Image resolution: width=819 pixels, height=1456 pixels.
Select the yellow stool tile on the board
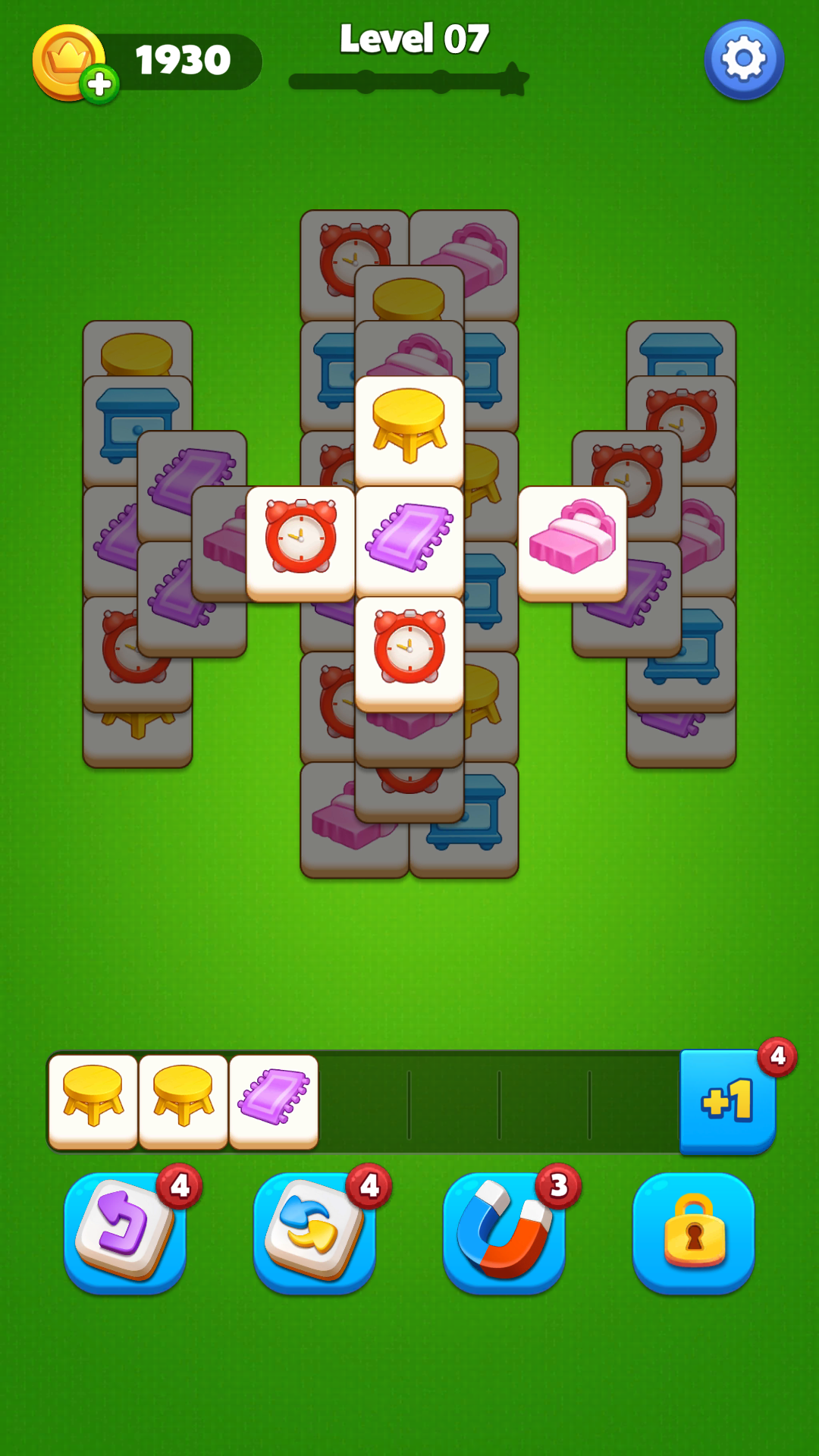click(x=409, y=428)
